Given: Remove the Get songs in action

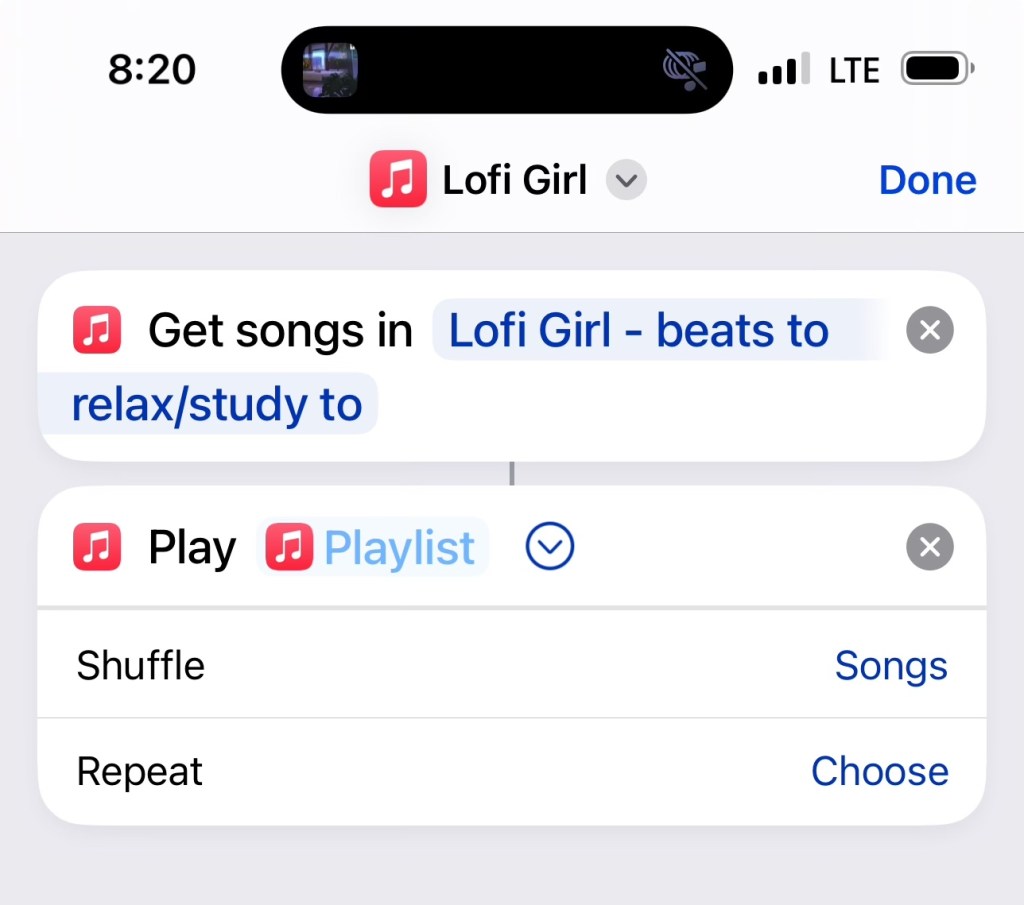Looking at the screenshot, I should (x=929, y=331).
